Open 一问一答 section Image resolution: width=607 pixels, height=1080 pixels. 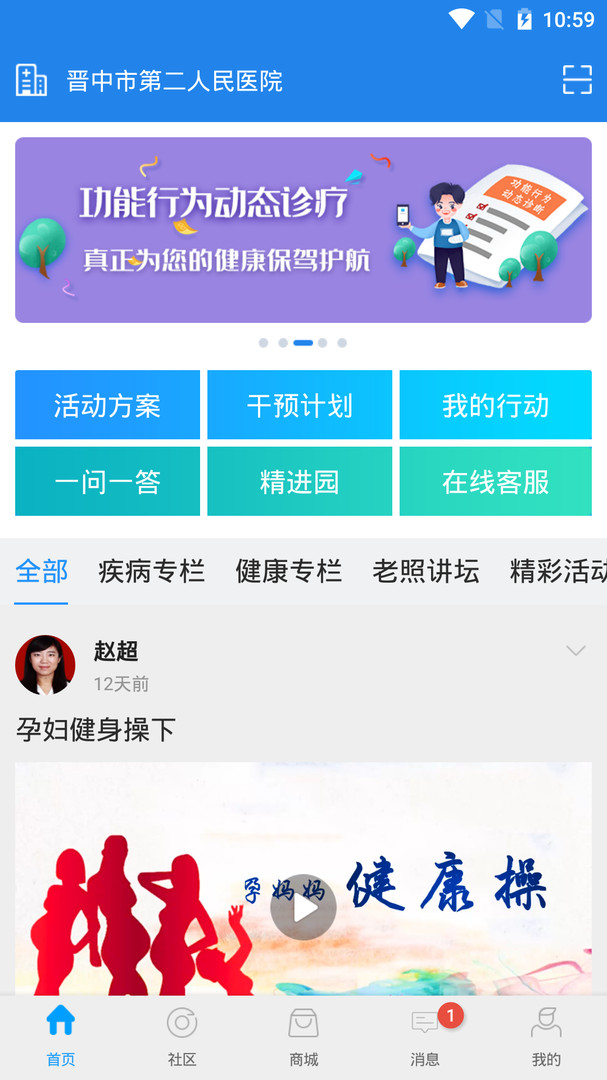tap(107, 481)
